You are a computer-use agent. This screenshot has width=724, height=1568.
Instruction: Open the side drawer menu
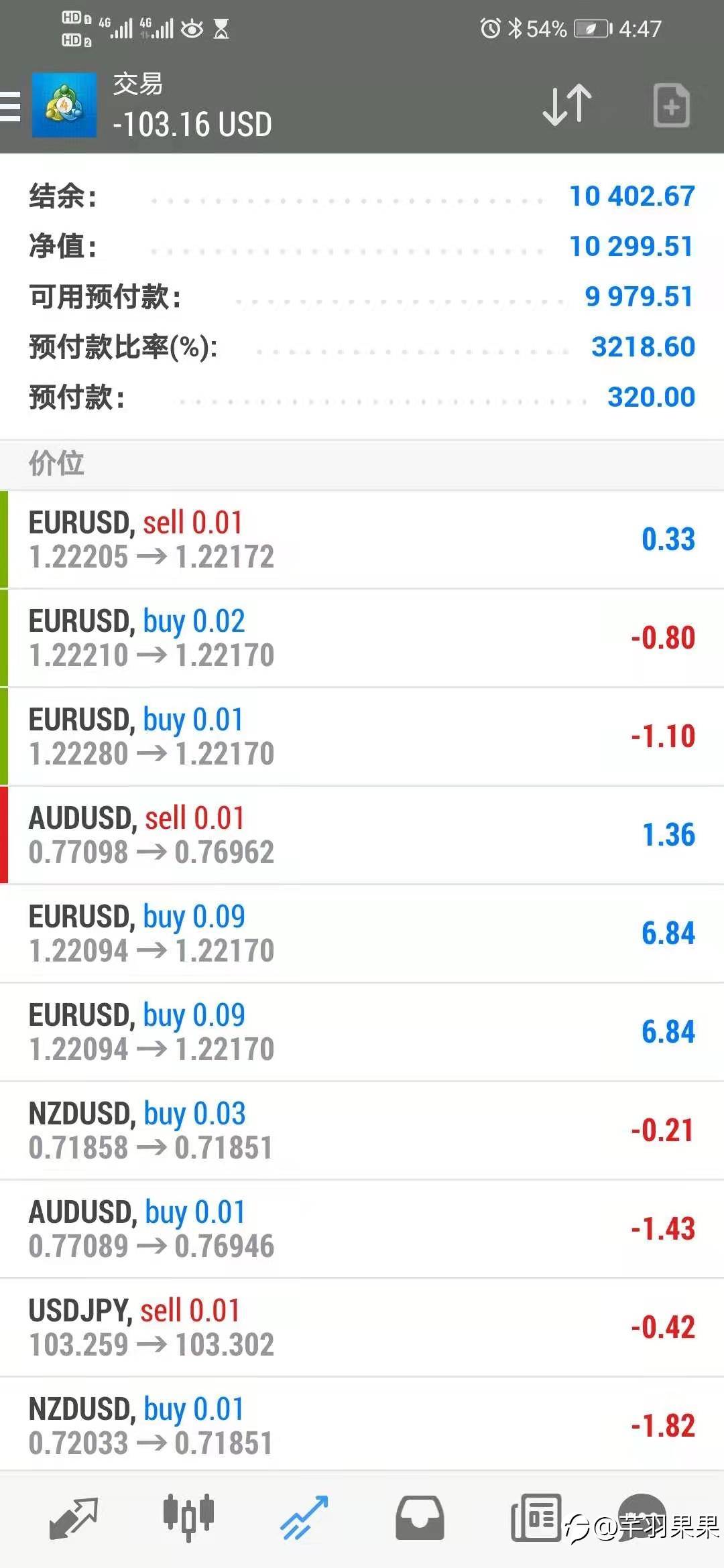(x=11, y=107)
